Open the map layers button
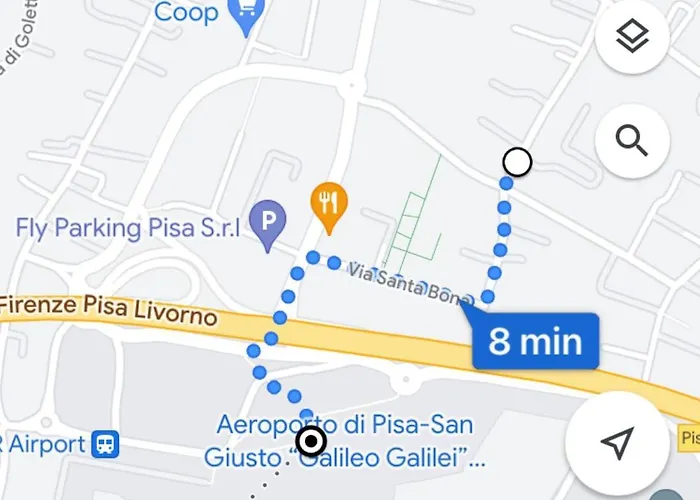Viewport: 700px width, 500px height. [x=632, y=37]
